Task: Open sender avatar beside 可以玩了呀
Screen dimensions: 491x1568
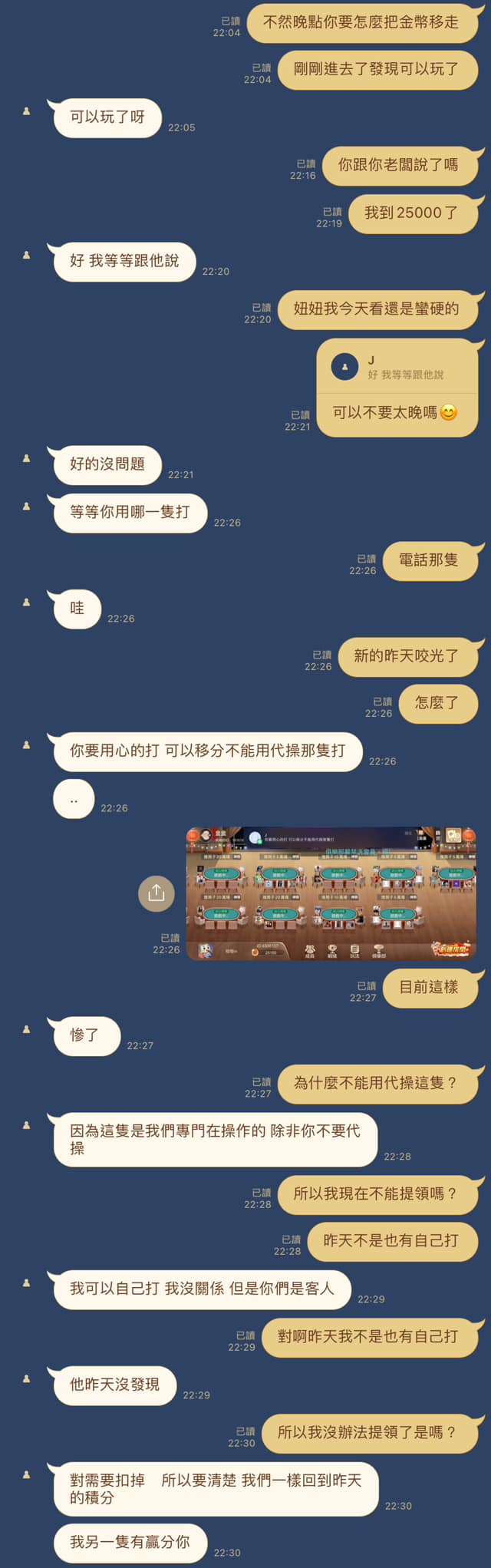Action: pos(26,111)
